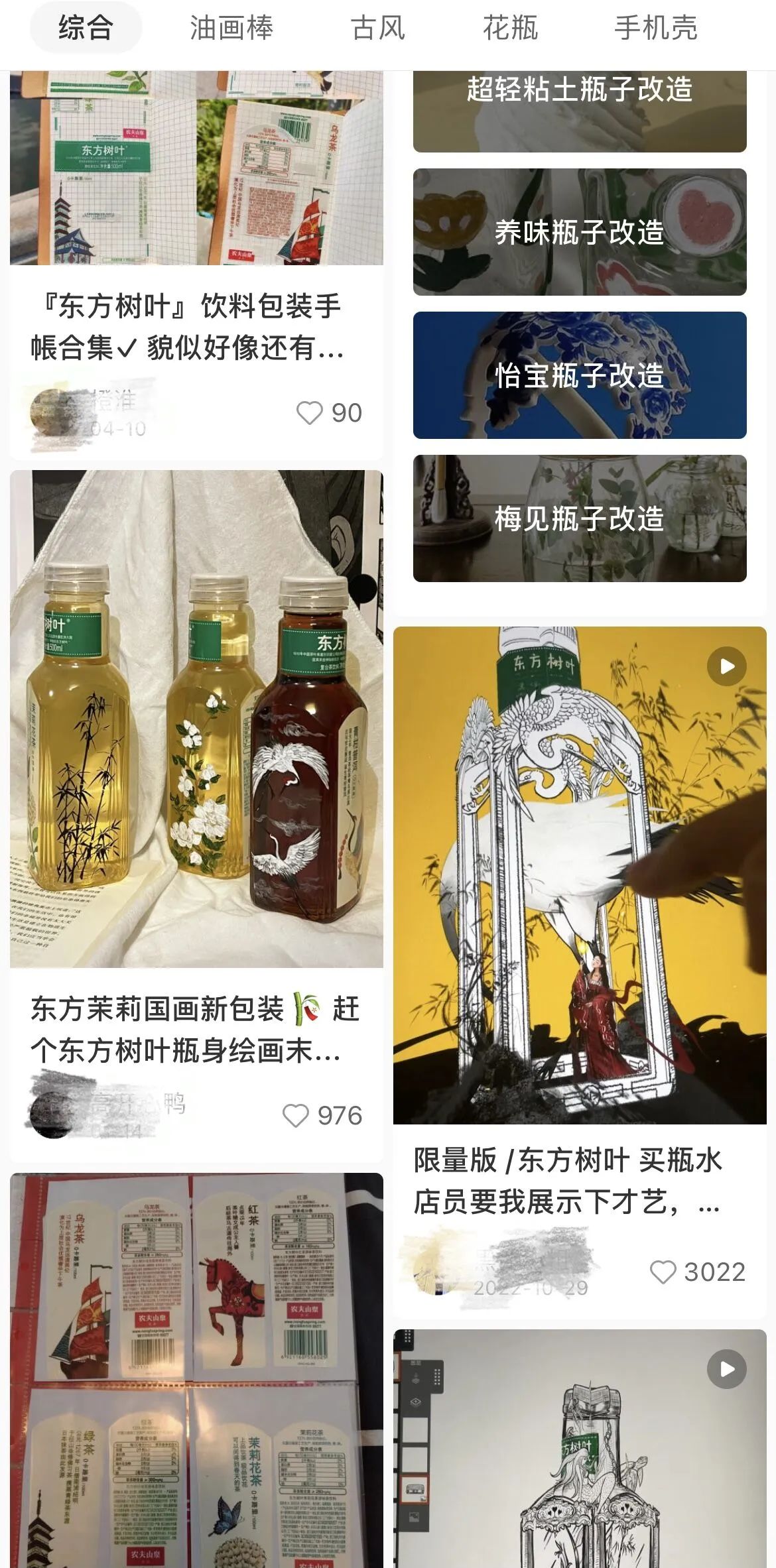Select the 古风 tab
The width and height of the screenshot is (776, 1568).
377,29
